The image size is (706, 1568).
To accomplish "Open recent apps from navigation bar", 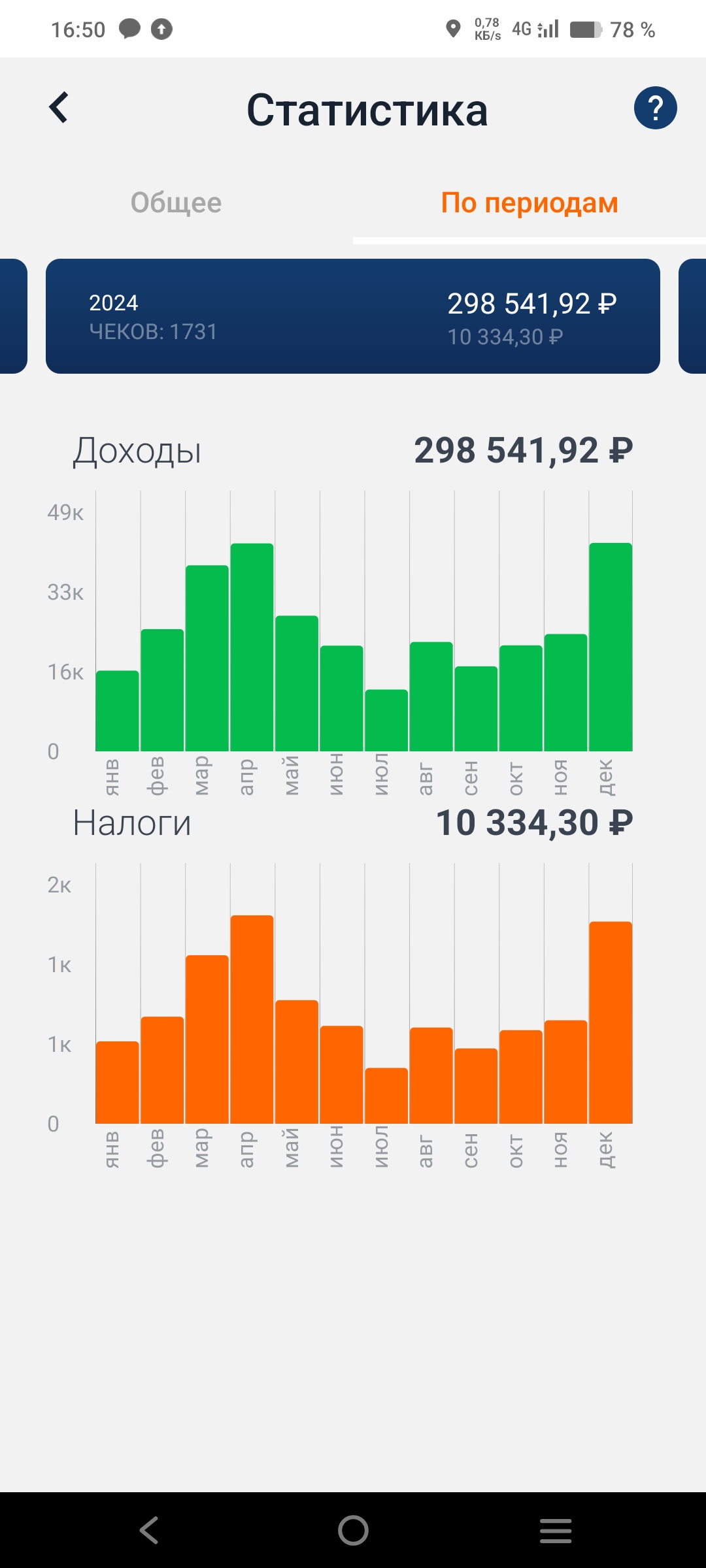I will [556, 1530].
